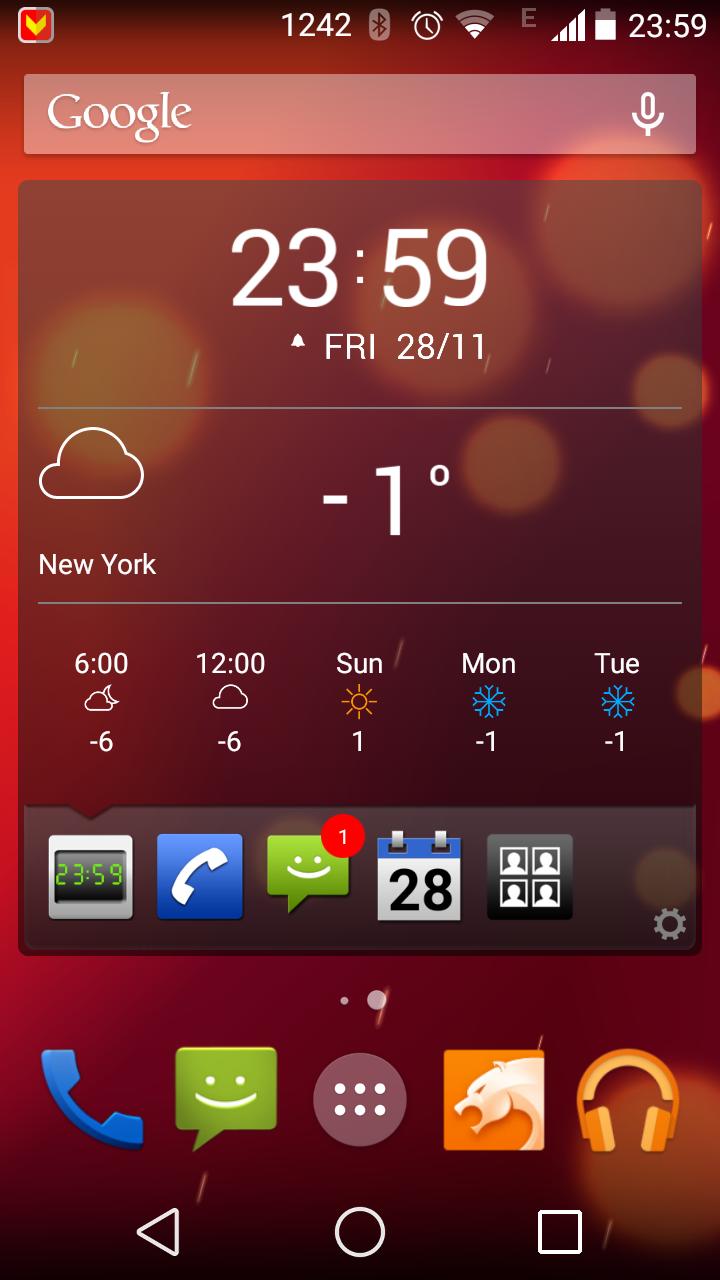Viewport: 720px width, 1280px height.
Task: Check Sunday's sunny forecast of 1 degree
Action: (359, 700)
